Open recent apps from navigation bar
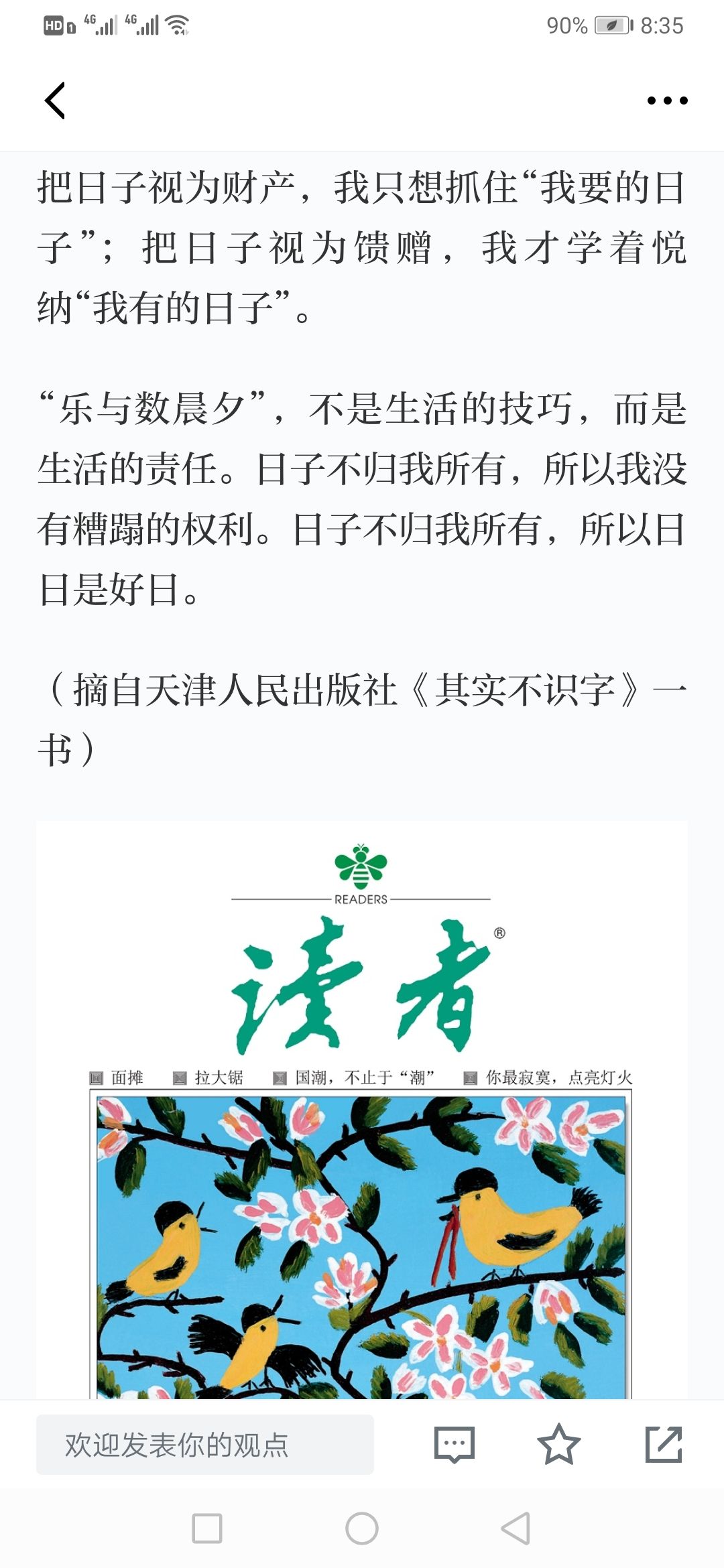The image size is (724, 1568). [x=207, y=1528]
